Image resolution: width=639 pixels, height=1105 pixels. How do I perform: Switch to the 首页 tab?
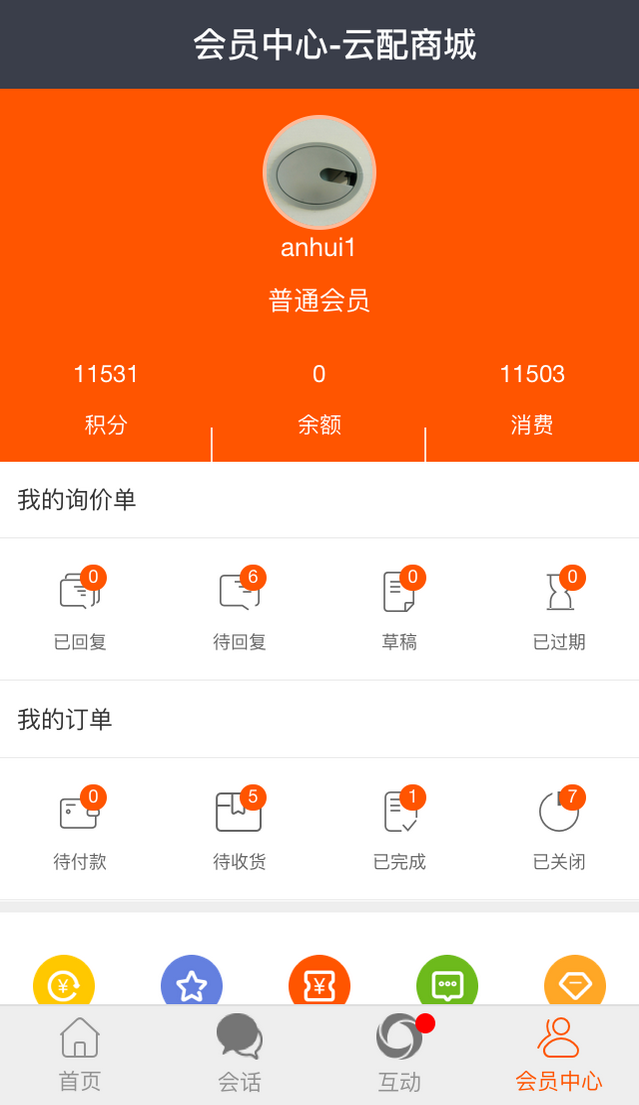pyautogui.click(x=80, y=1054)
